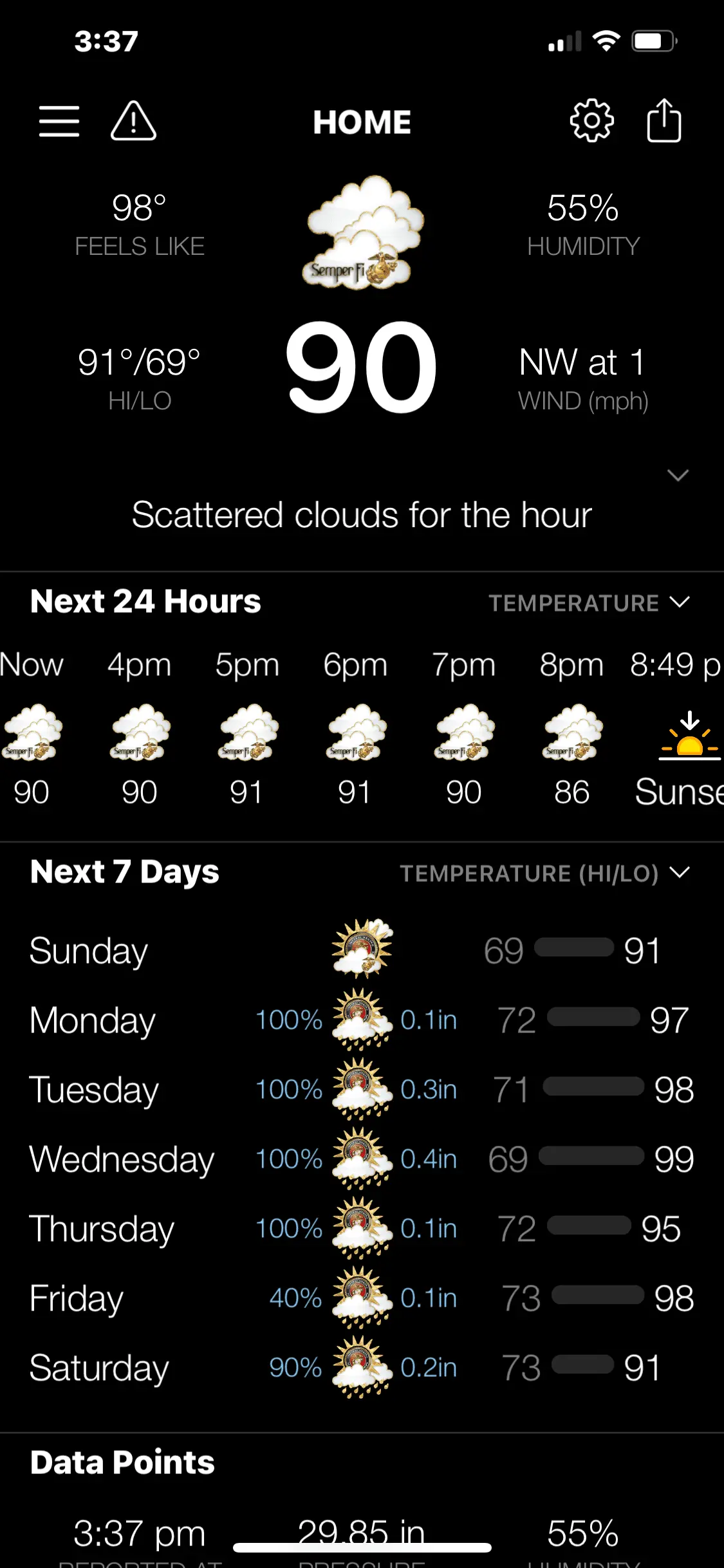Open Saturday's forecast details

(x=362, y=1368)
